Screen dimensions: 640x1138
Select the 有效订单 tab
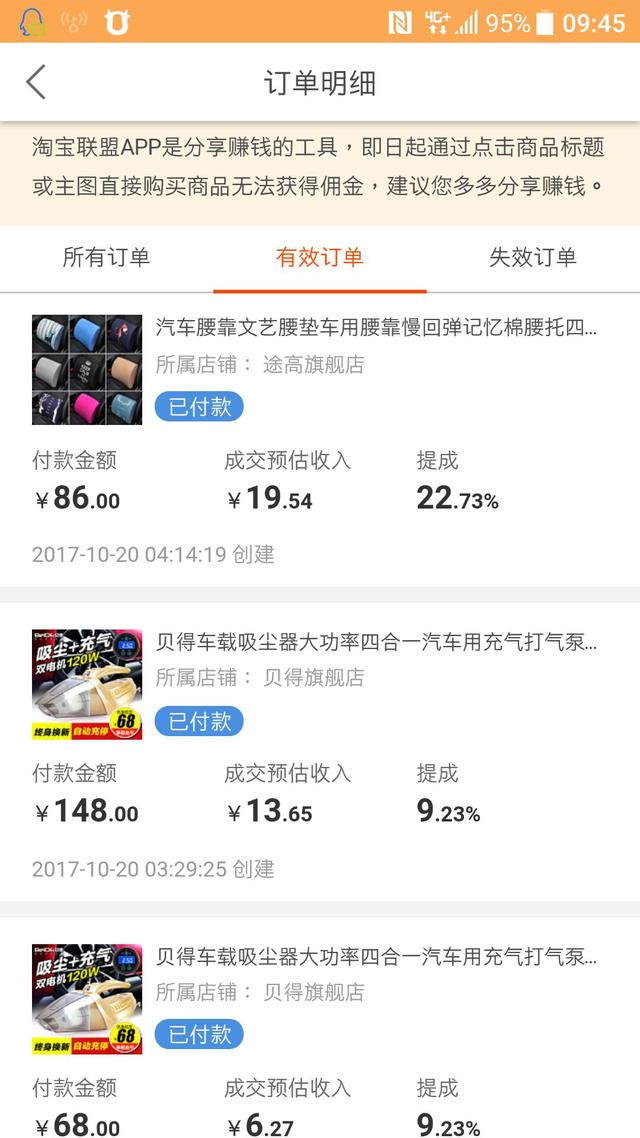click(319, 258)
